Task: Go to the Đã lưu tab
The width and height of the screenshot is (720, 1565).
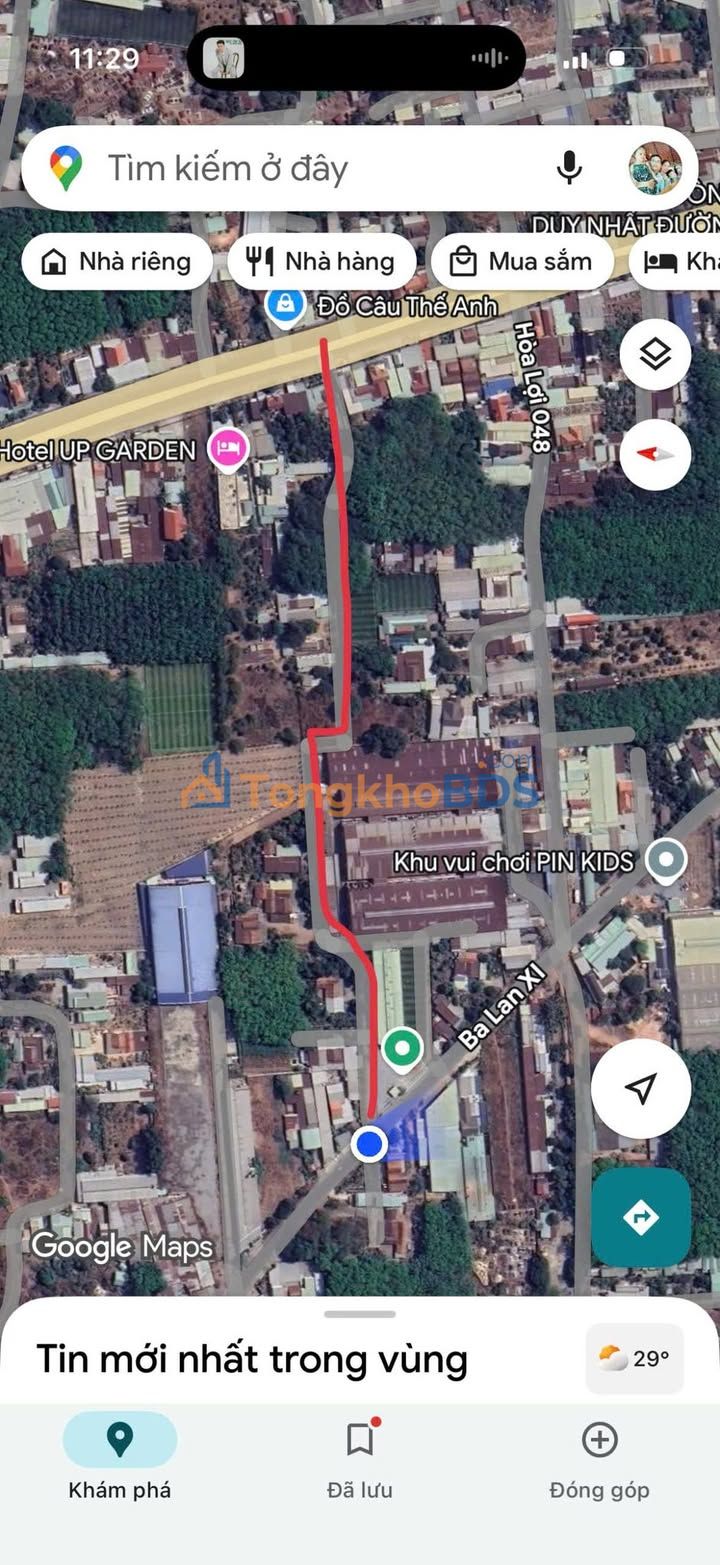Action: click(x=360, y=1456)
